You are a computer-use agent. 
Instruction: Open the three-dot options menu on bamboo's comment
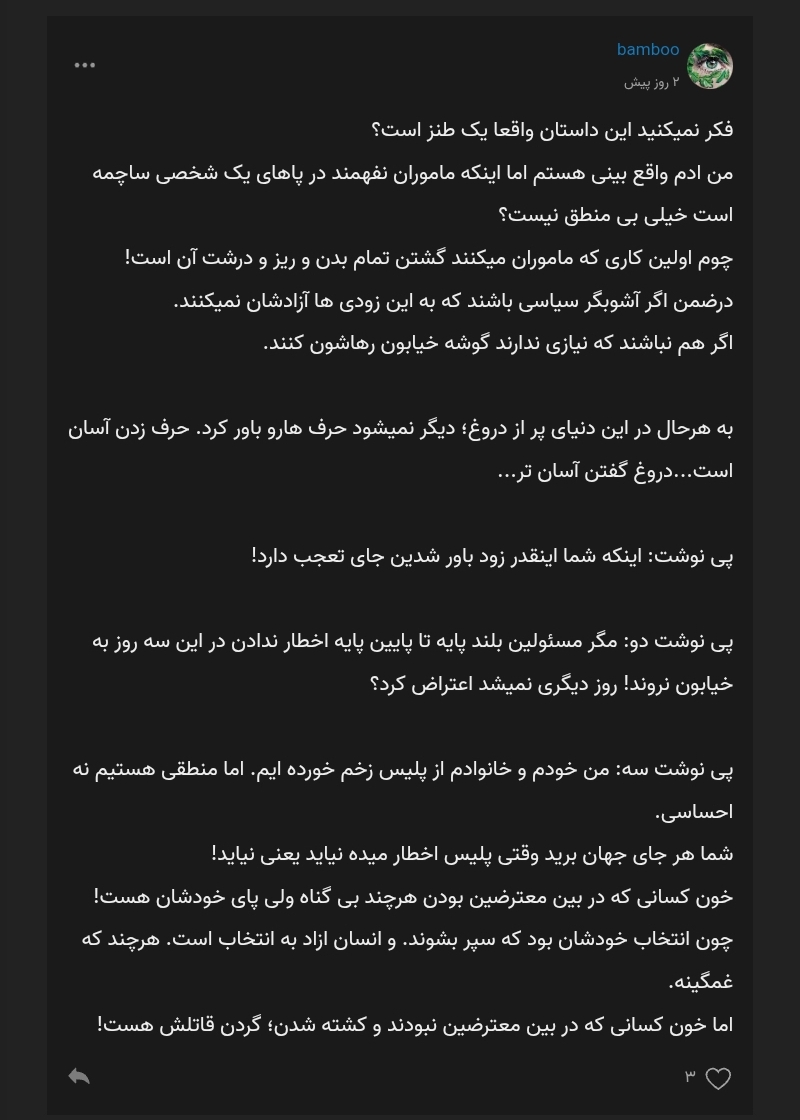click(85, 66)
